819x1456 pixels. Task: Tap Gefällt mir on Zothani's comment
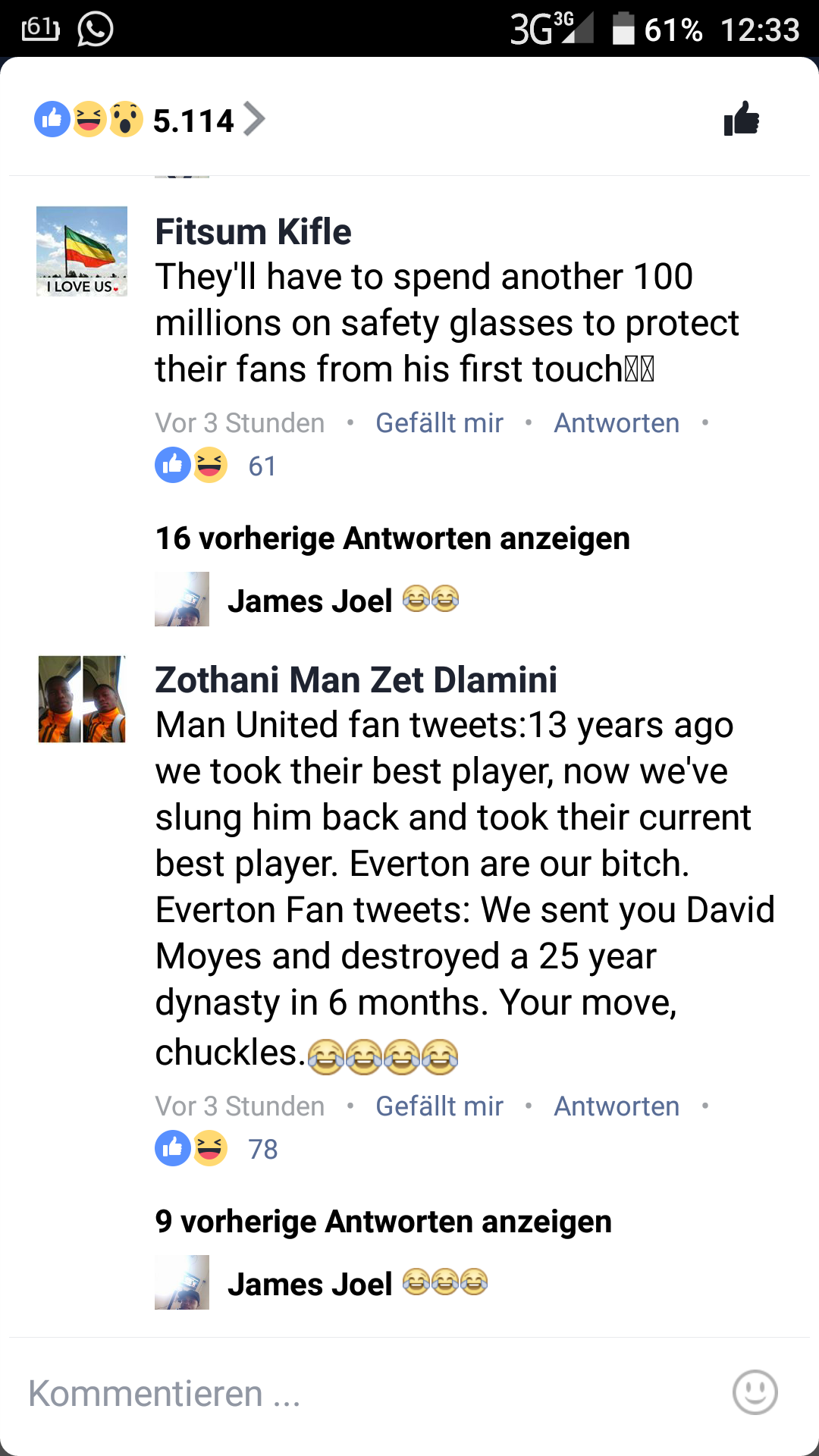[x=439, y=1106]
